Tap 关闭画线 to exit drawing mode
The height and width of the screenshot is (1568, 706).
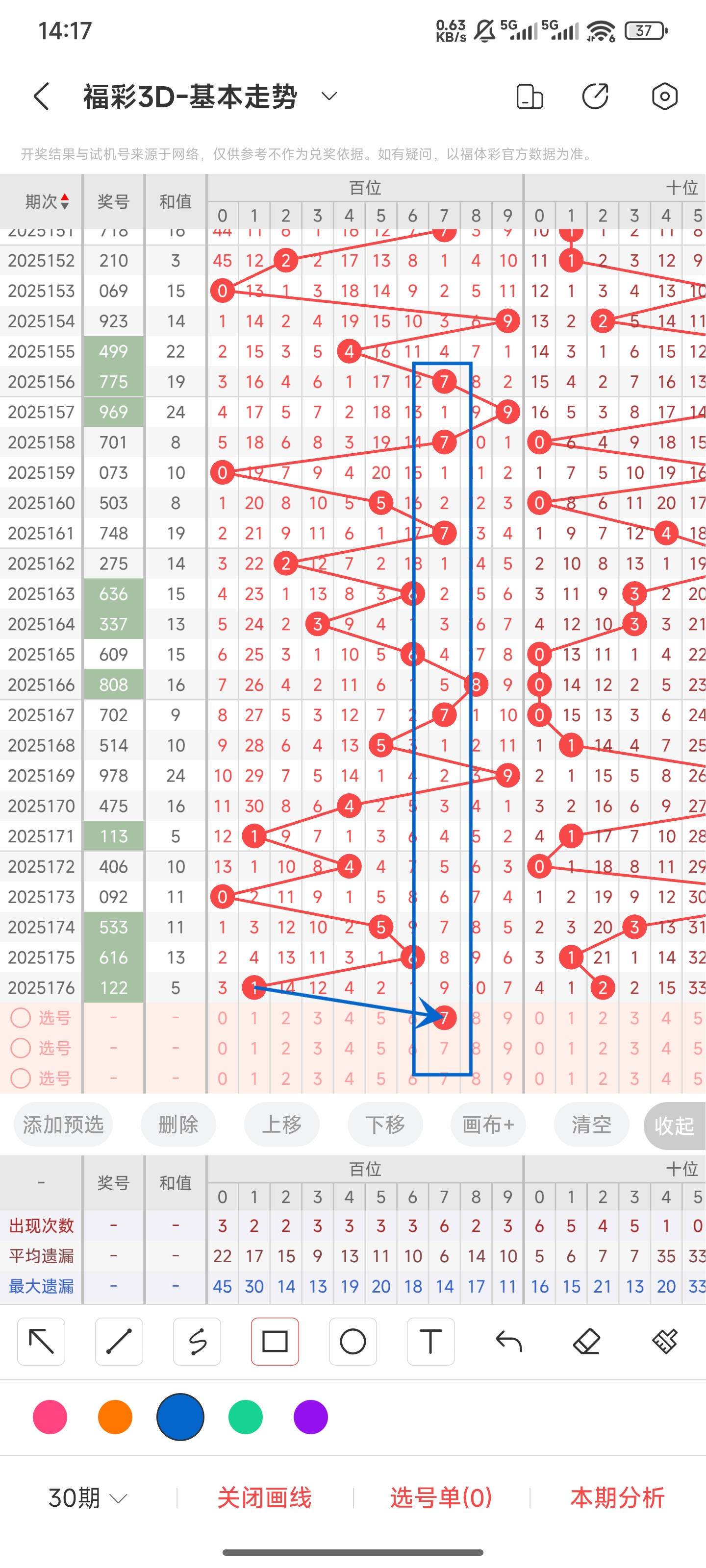pos(264,1498)
